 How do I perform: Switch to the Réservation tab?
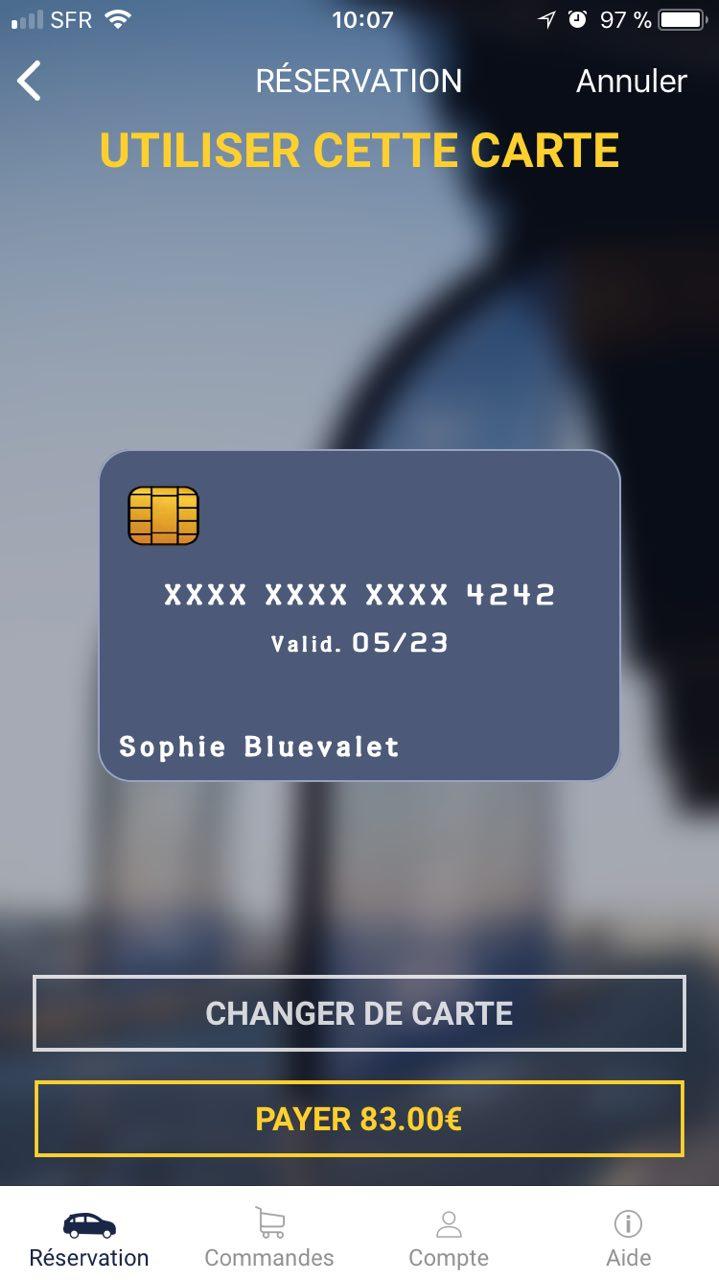(89, 1237)
